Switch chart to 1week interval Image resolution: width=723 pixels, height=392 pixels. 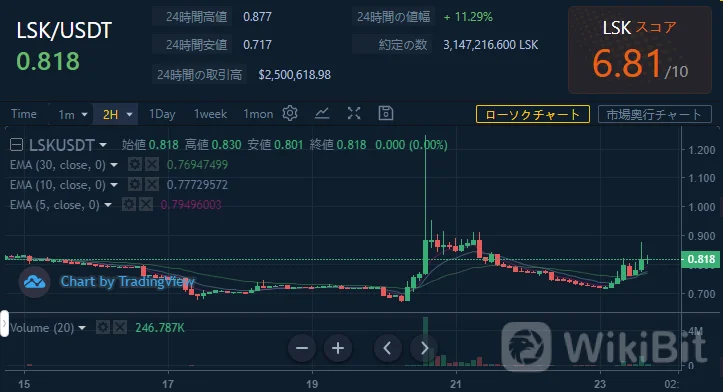(210, 114)
